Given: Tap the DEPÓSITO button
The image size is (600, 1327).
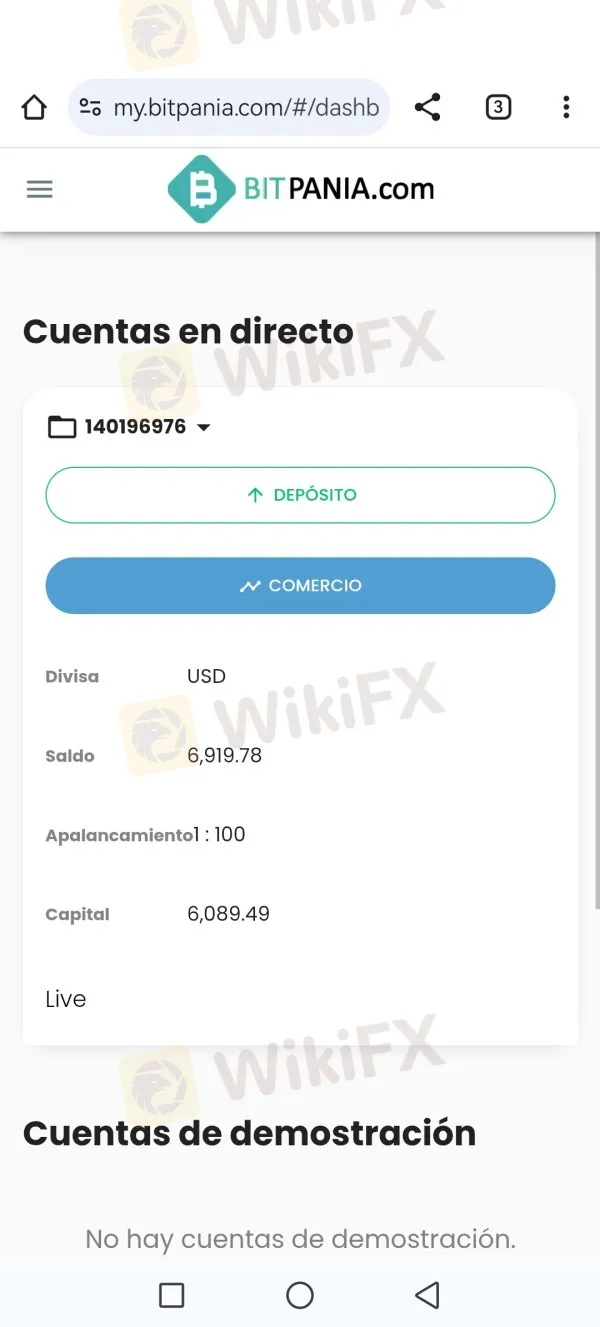Looking at the screenshot, I should click(300, 495).
